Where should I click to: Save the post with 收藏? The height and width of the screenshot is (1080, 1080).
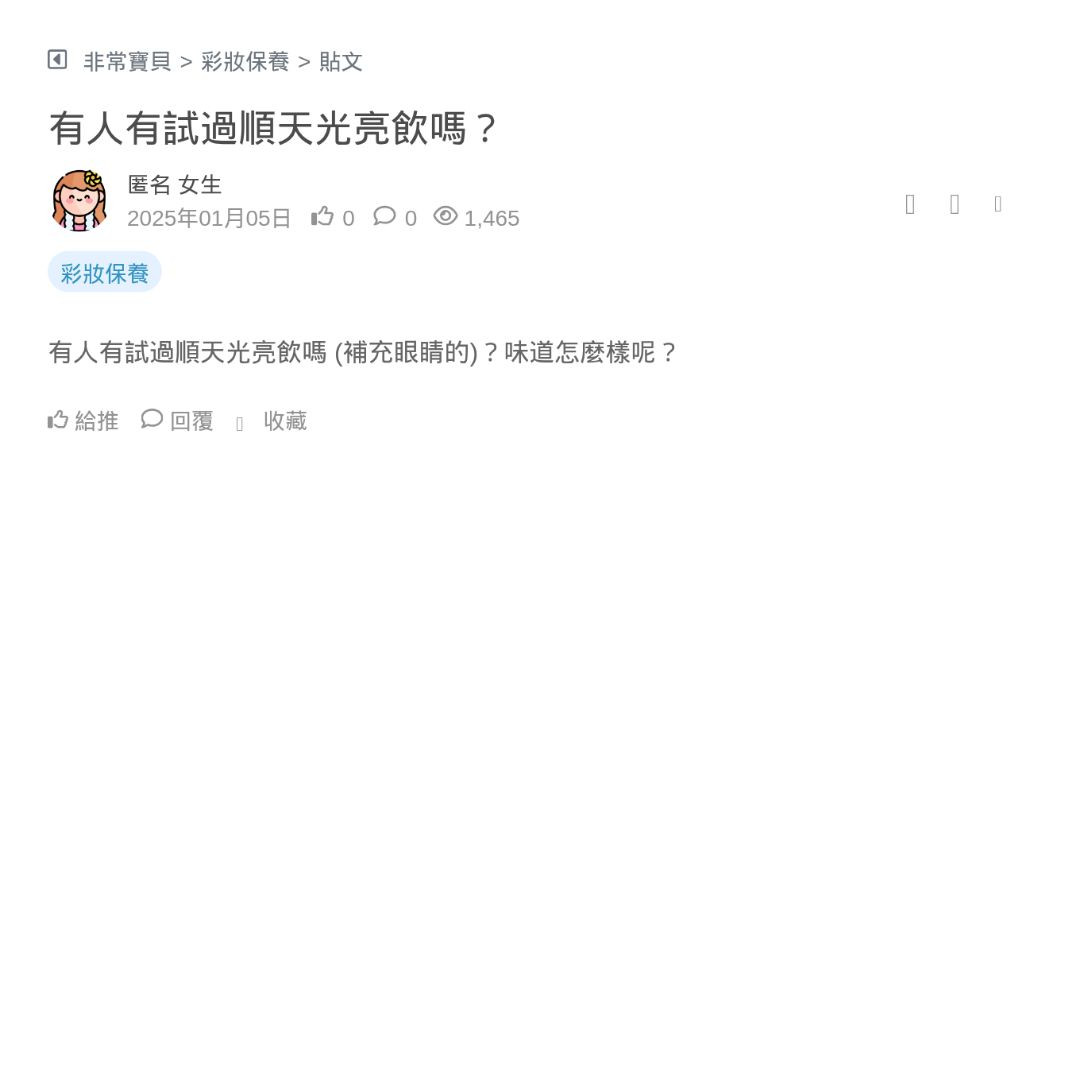[273, 422]
